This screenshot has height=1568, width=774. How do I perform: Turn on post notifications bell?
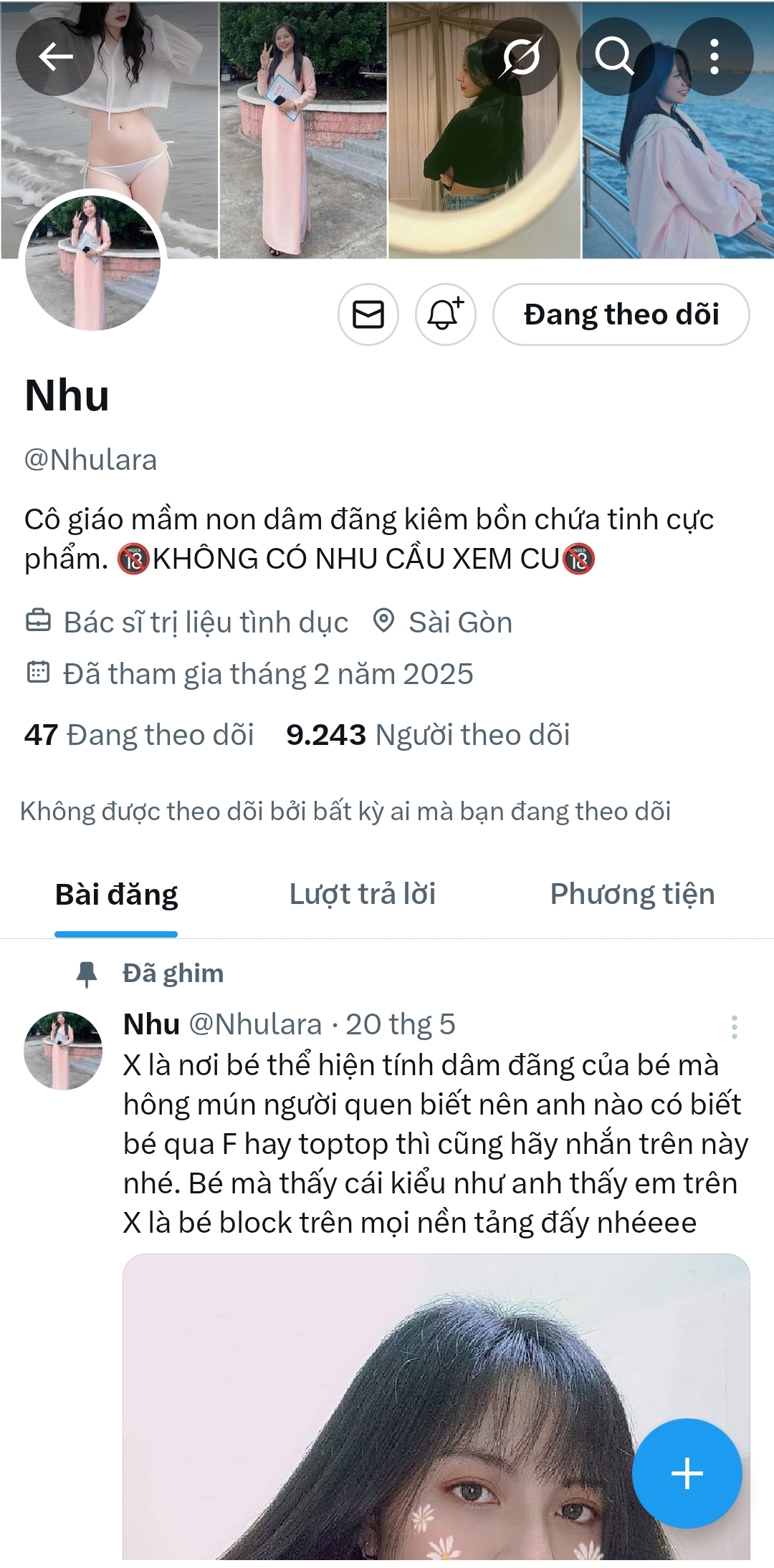coord(445,314)
